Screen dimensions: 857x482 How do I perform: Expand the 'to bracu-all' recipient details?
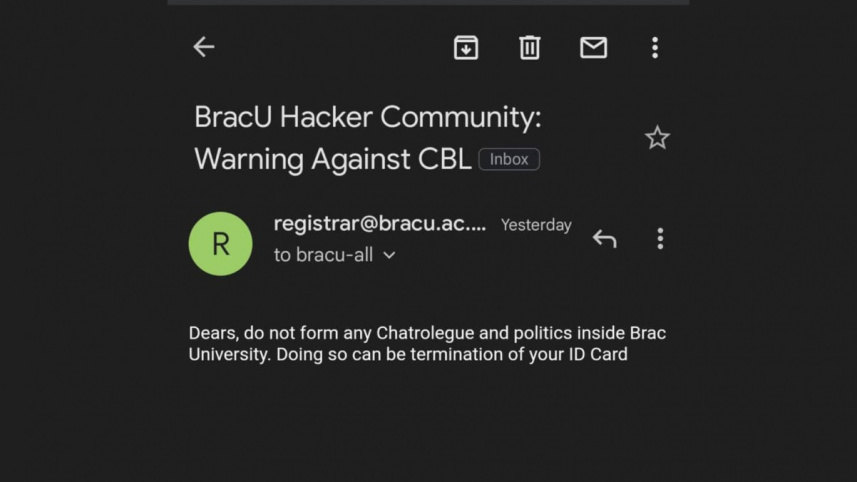pos(389,255)
